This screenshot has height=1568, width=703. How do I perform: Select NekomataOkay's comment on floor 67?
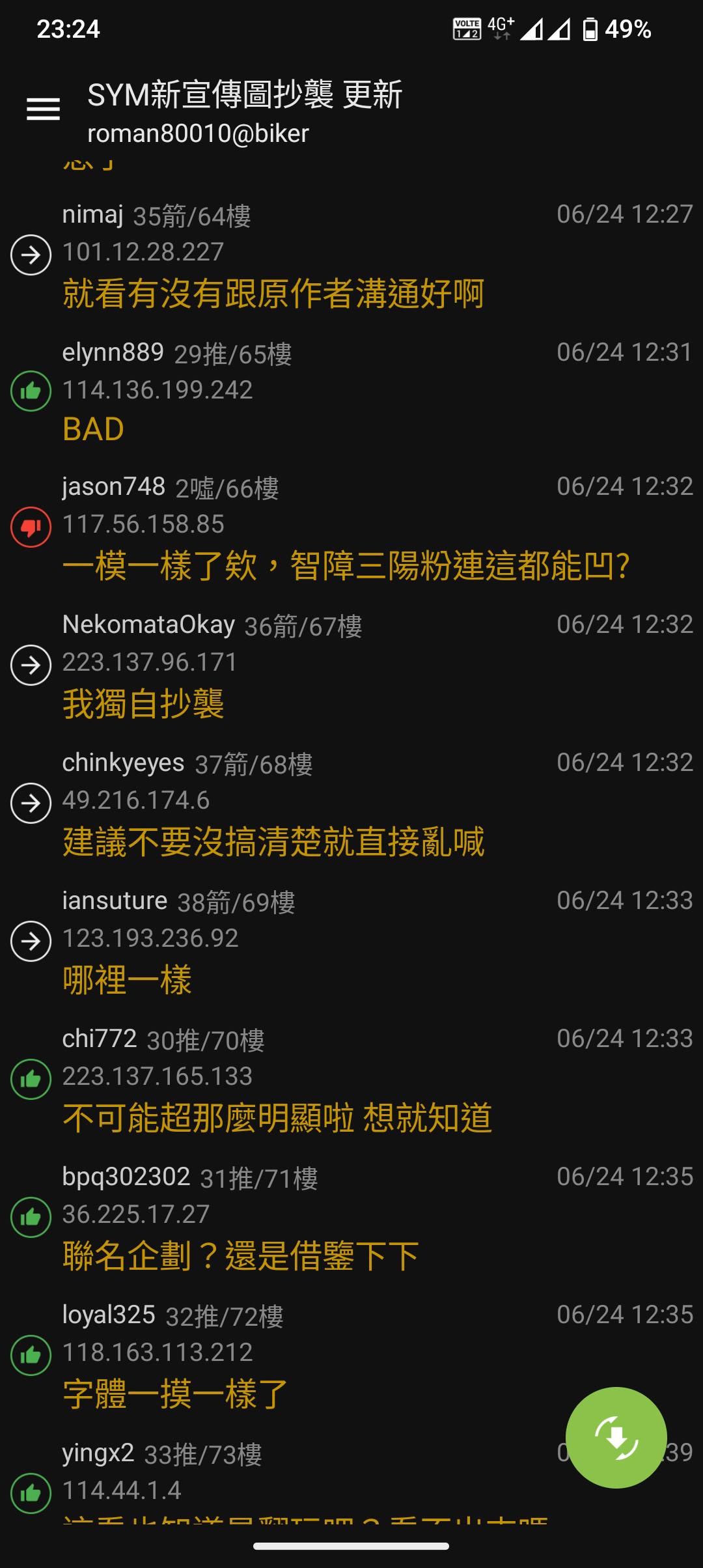(351, 666)
